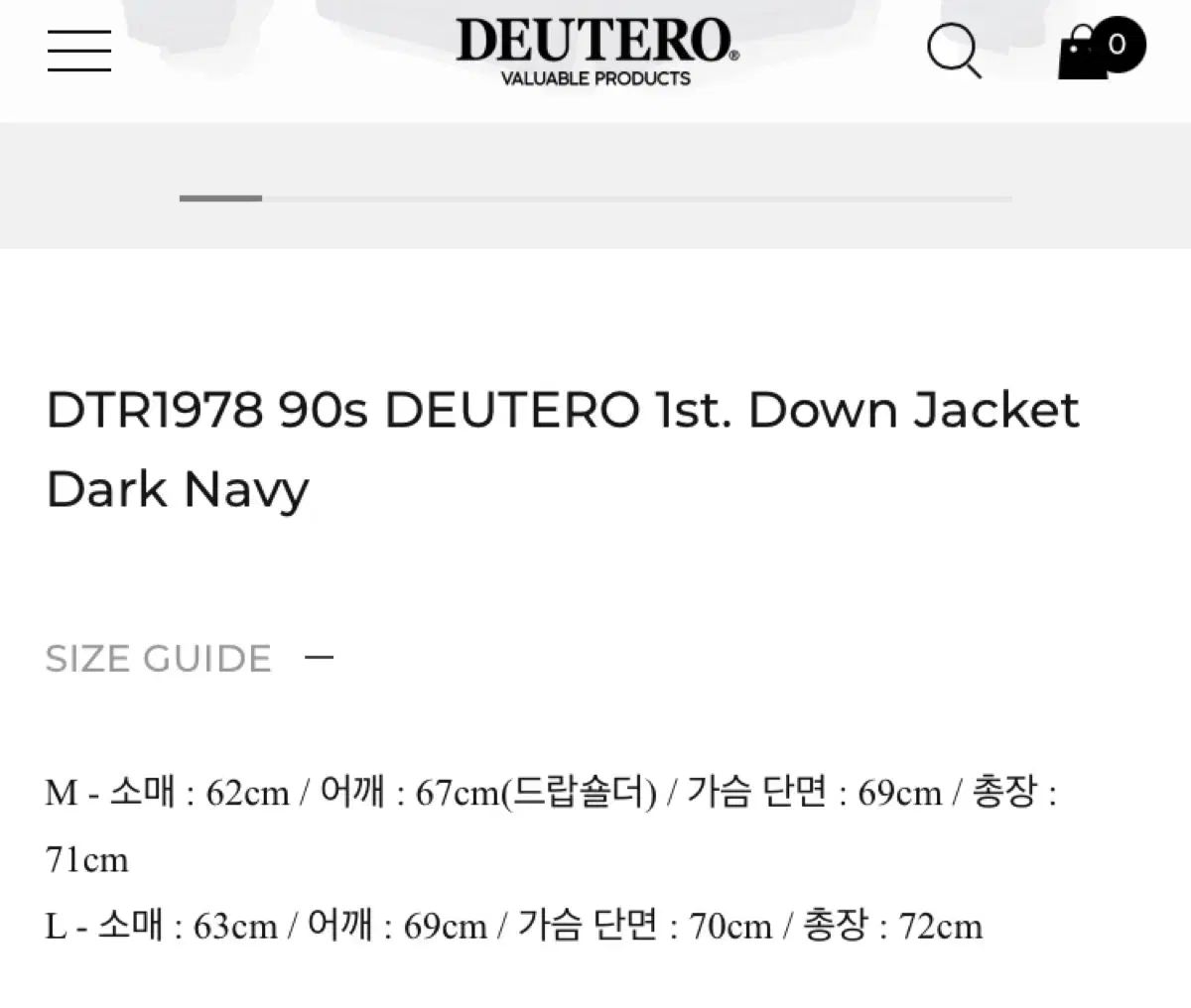Viewport: 1191px width, 1008px height.
Task: Open the hamburger menu
Action: click(79, 51)
